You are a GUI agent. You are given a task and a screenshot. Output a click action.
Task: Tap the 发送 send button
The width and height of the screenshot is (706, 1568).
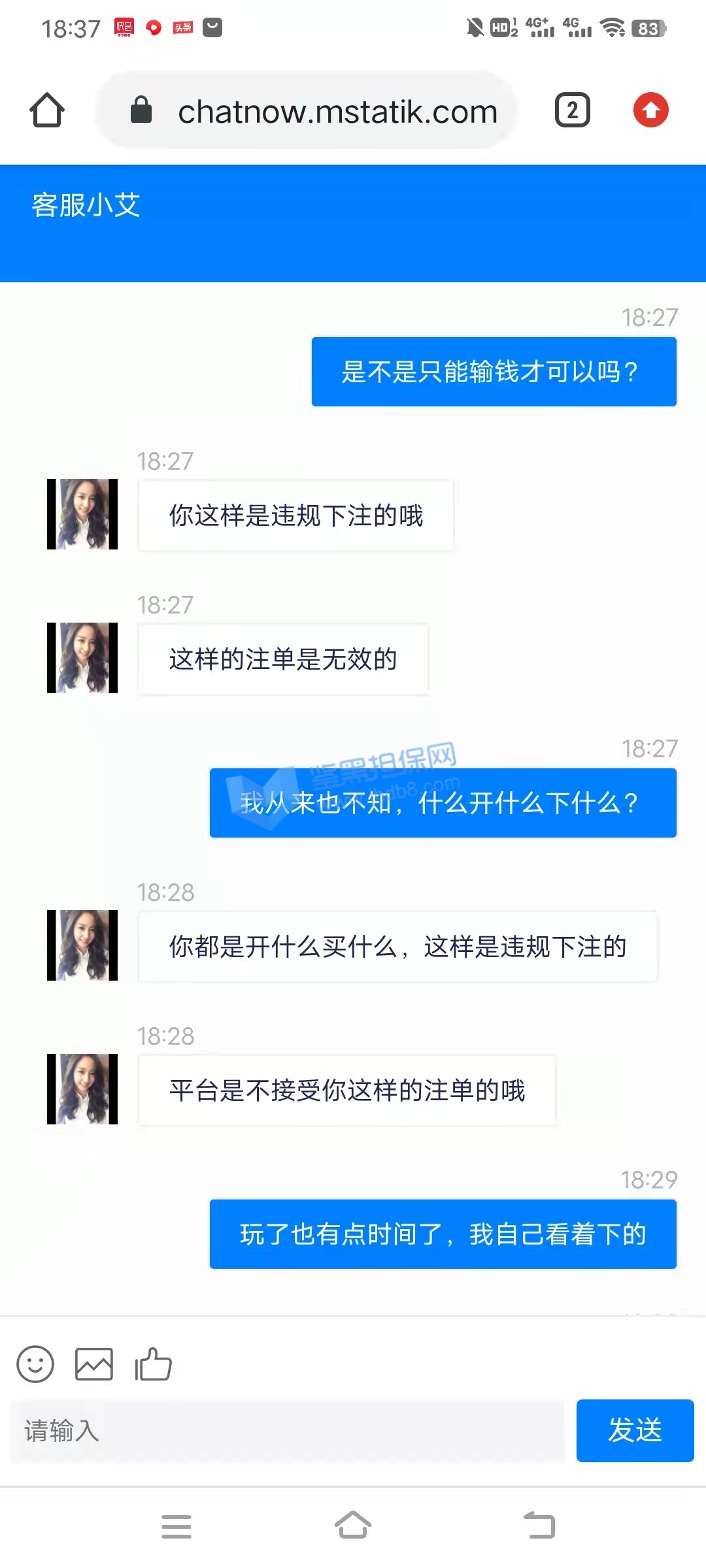tap(635, 1431)
